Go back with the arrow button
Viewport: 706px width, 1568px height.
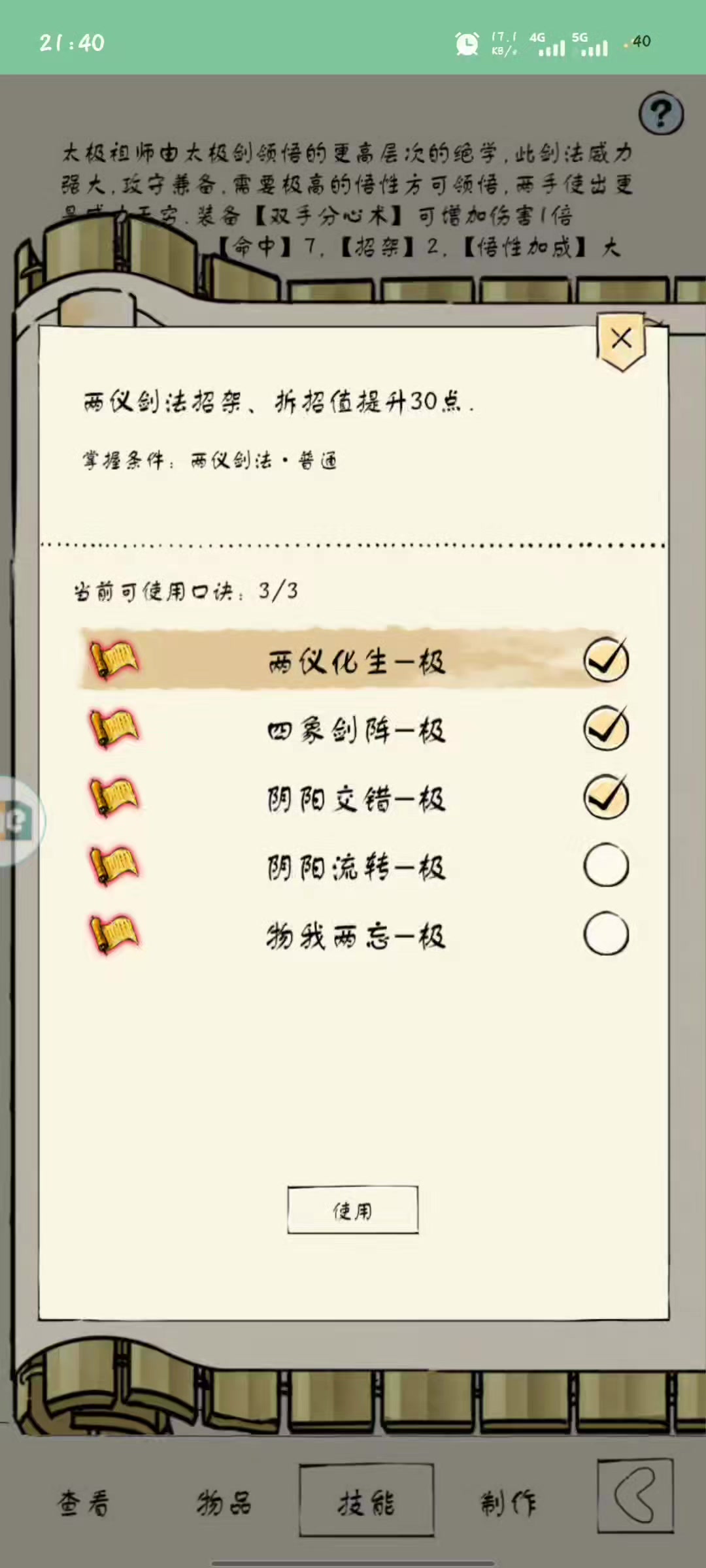click(x=635, y=1496)
